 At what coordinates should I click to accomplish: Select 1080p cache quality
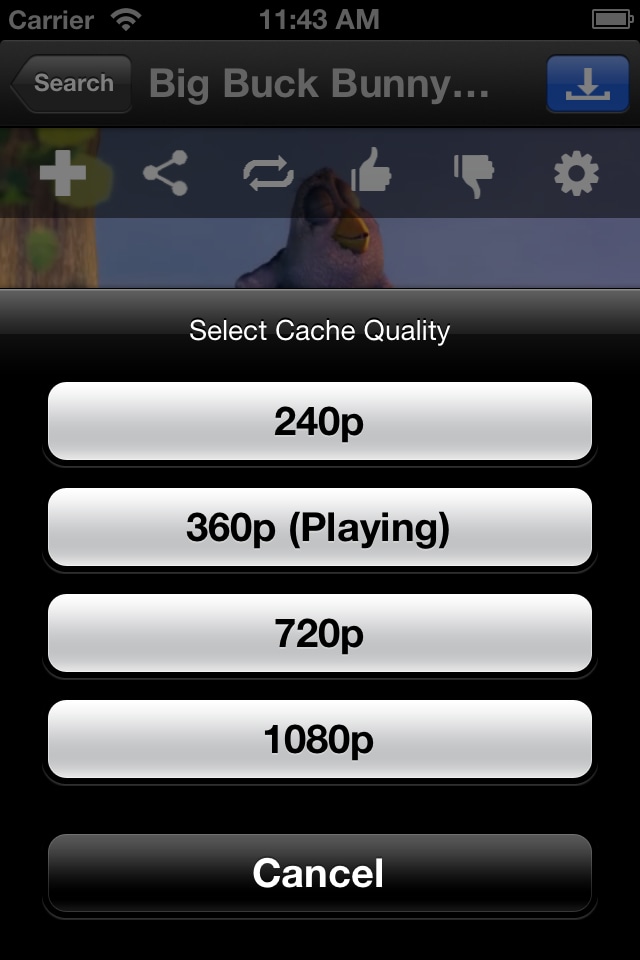click(x=320, y=740)
